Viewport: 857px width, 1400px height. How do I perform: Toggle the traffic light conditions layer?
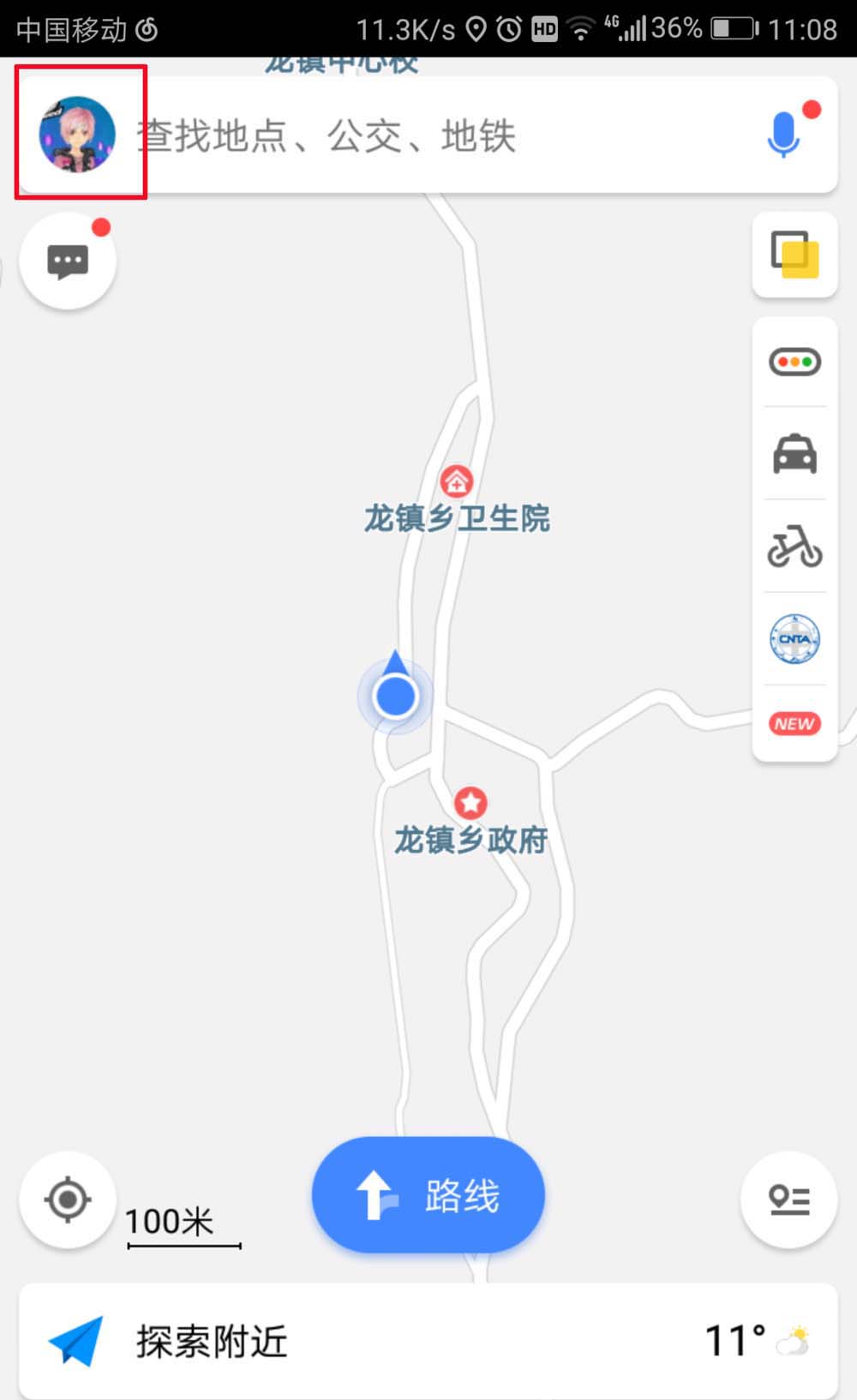[x=794, y=362]
